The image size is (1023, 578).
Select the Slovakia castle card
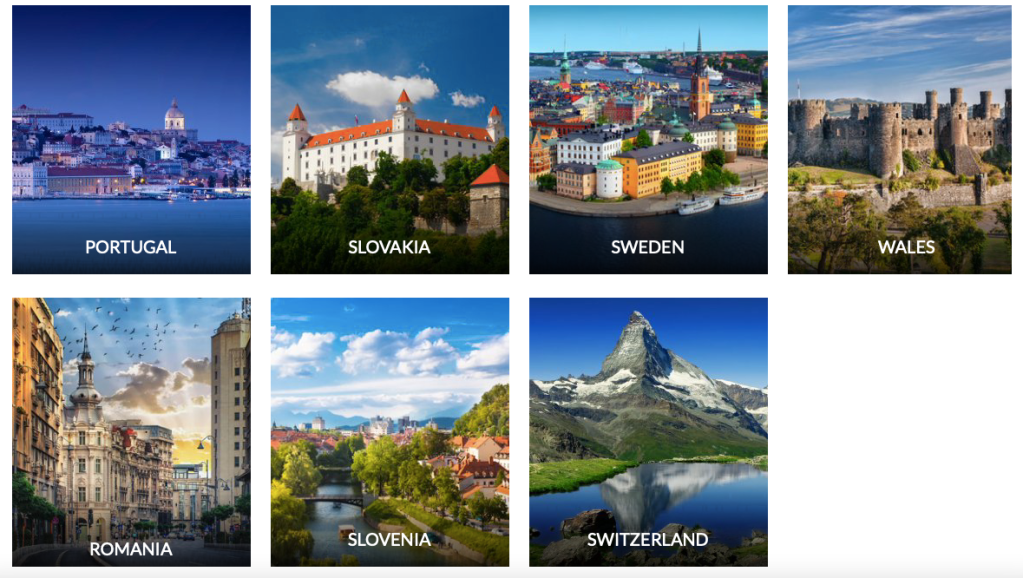389,140
